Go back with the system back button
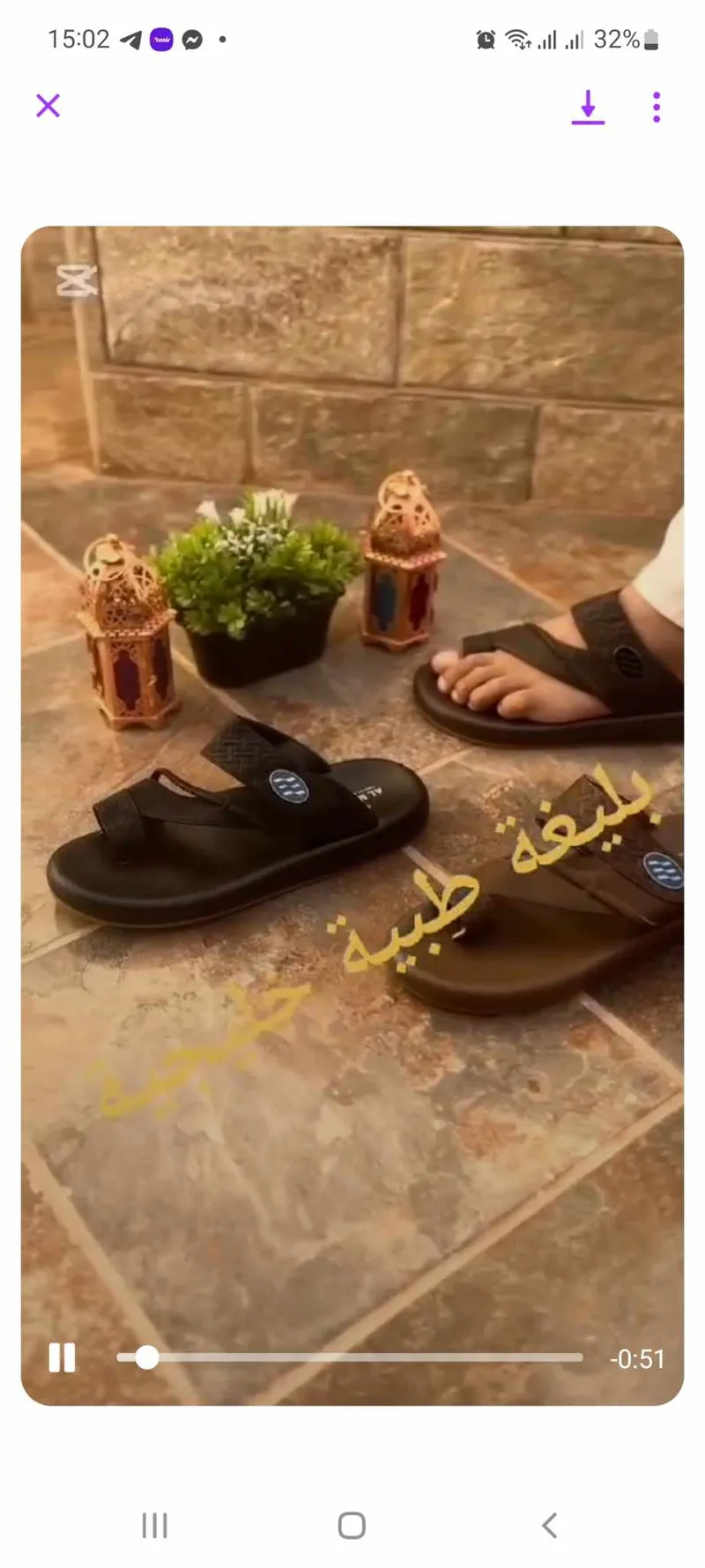 point(549,1525)
